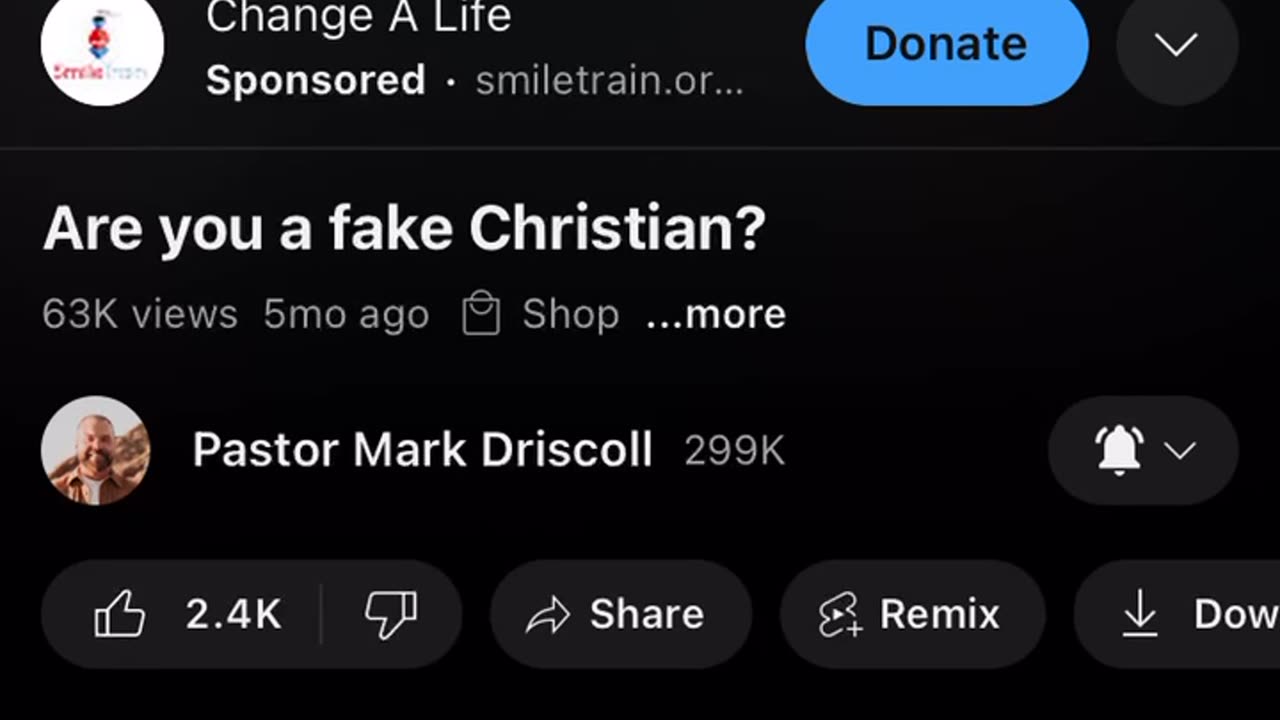The width and height of the screenshot is (1280, 720).
Task: Expand the description with ...more
Action: pos(716,315)
